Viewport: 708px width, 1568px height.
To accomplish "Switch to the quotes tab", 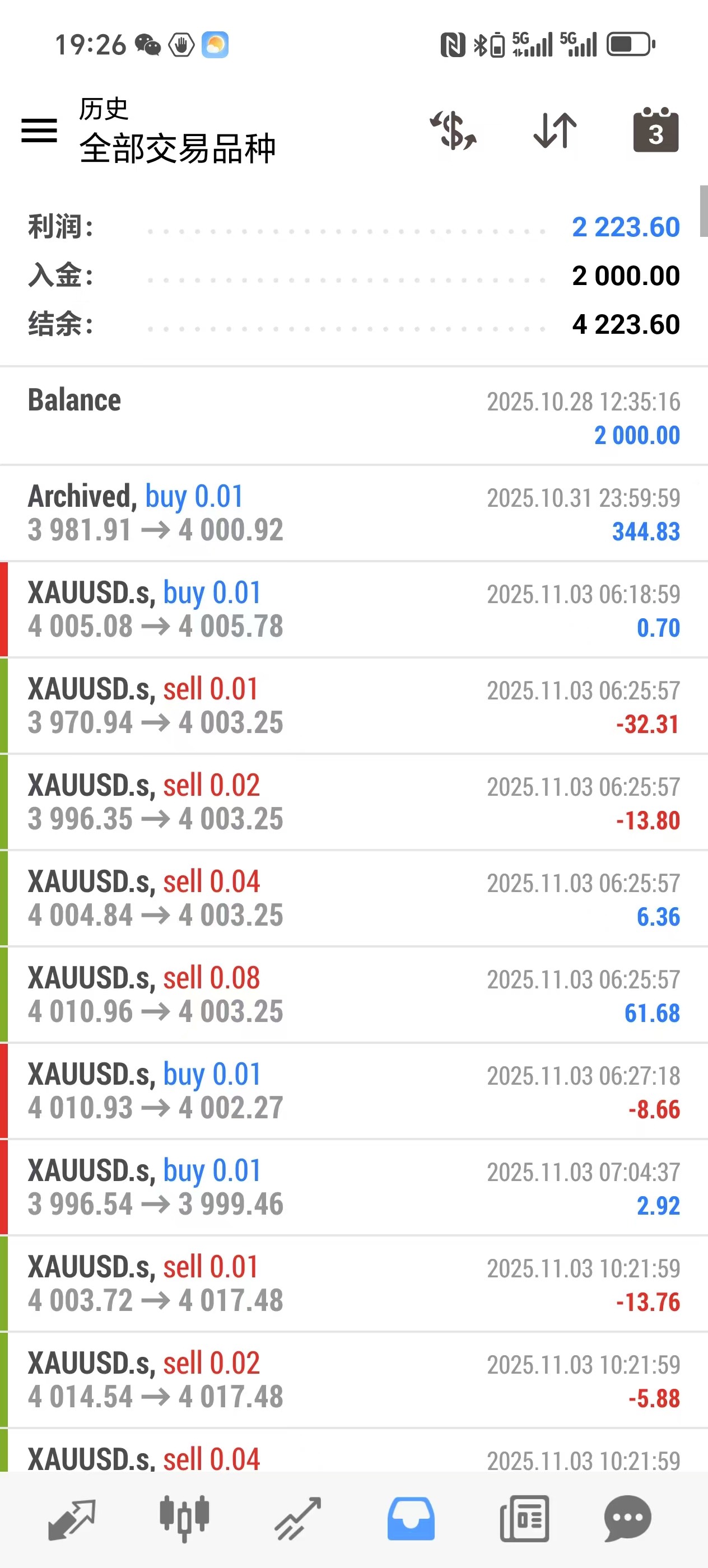I will click(x=72, y=1519).
